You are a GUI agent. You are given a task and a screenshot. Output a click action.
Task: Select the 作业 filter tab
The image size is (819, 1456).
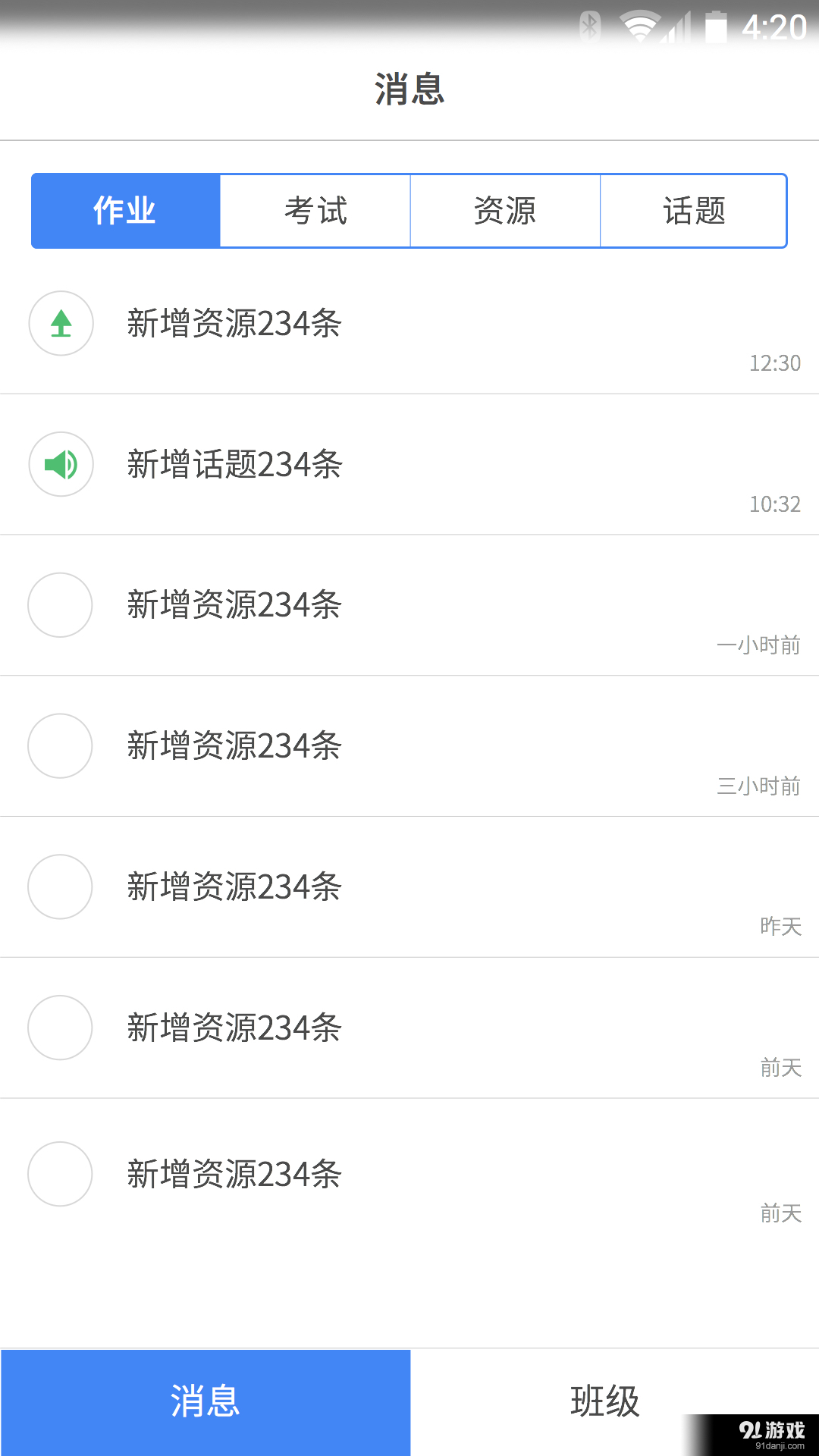(124, 211)
